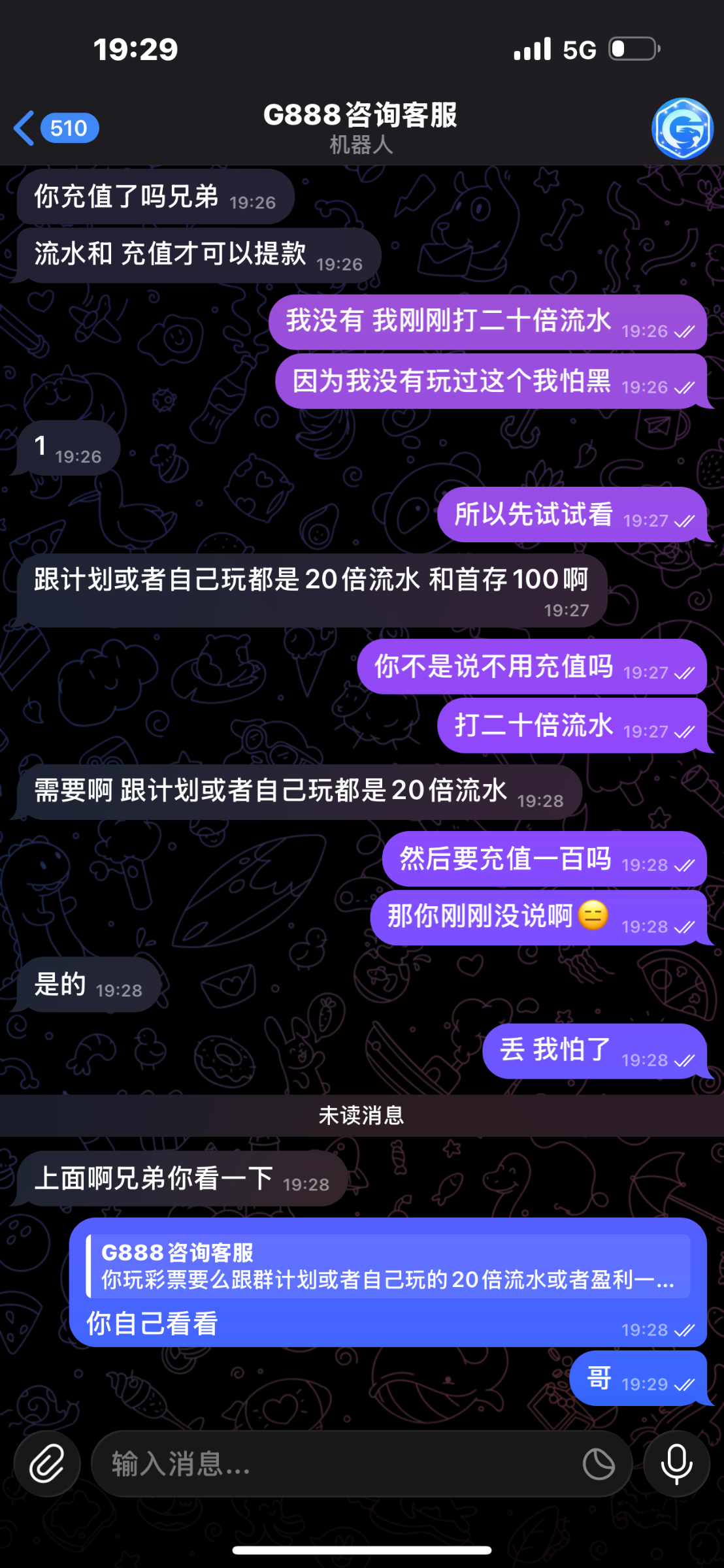Open G888咨询客服 profile avatar
Image resolution: width=724 pixels, height=1568 pixels.
click(x=682, y=129)
